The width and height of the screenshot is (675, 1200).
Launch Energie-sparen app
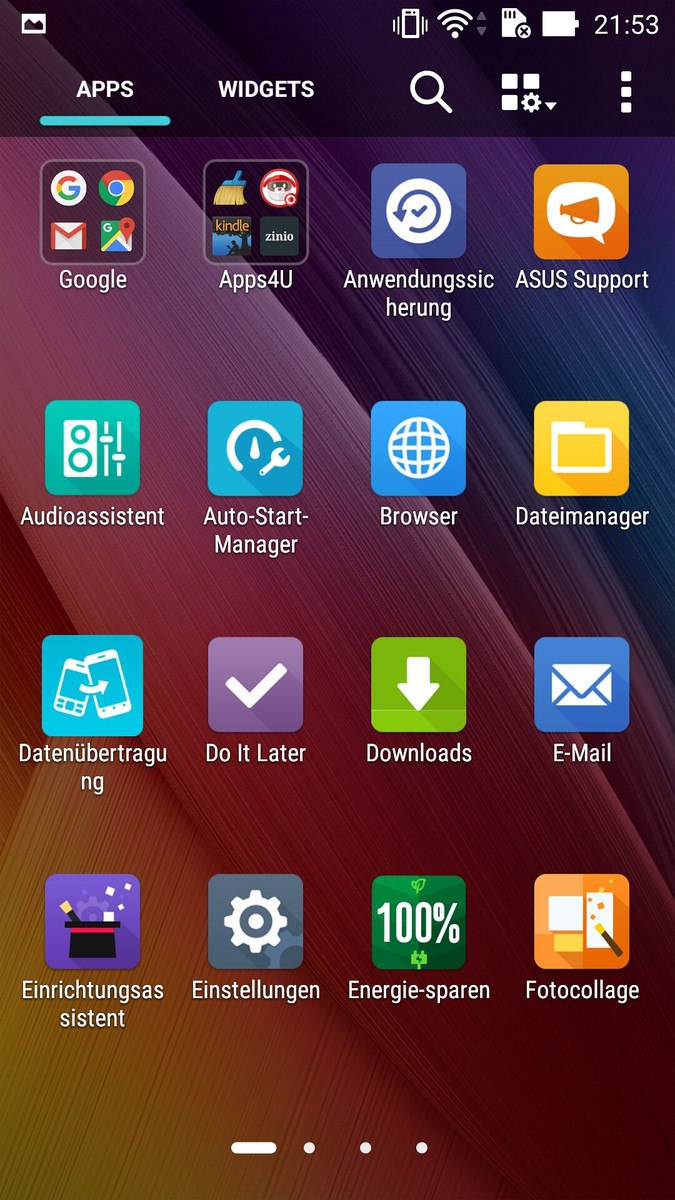click(418, 922)
